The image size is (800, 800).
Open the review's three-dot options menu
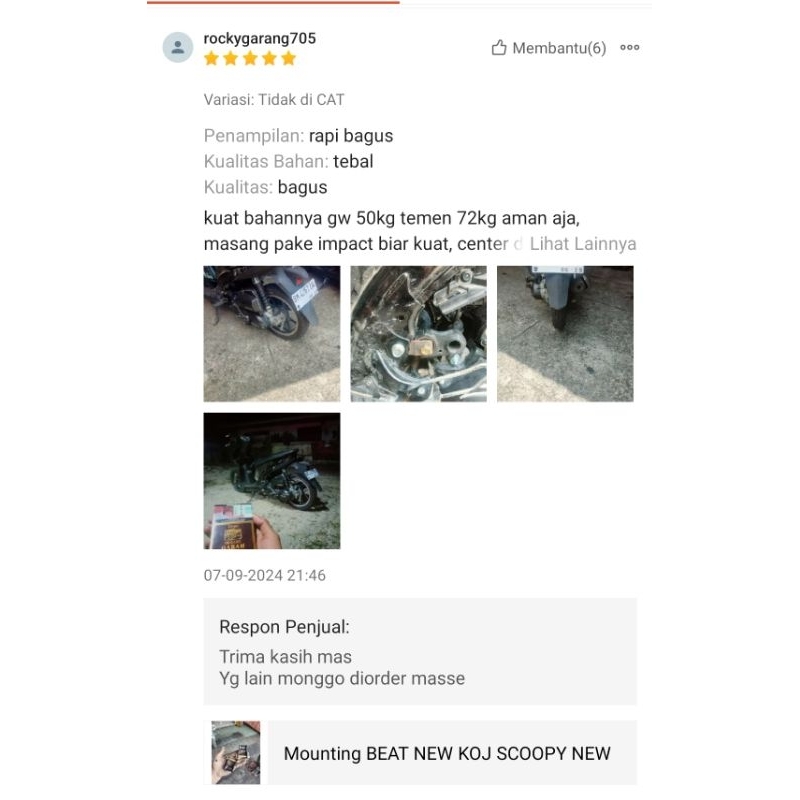point(629,48)
